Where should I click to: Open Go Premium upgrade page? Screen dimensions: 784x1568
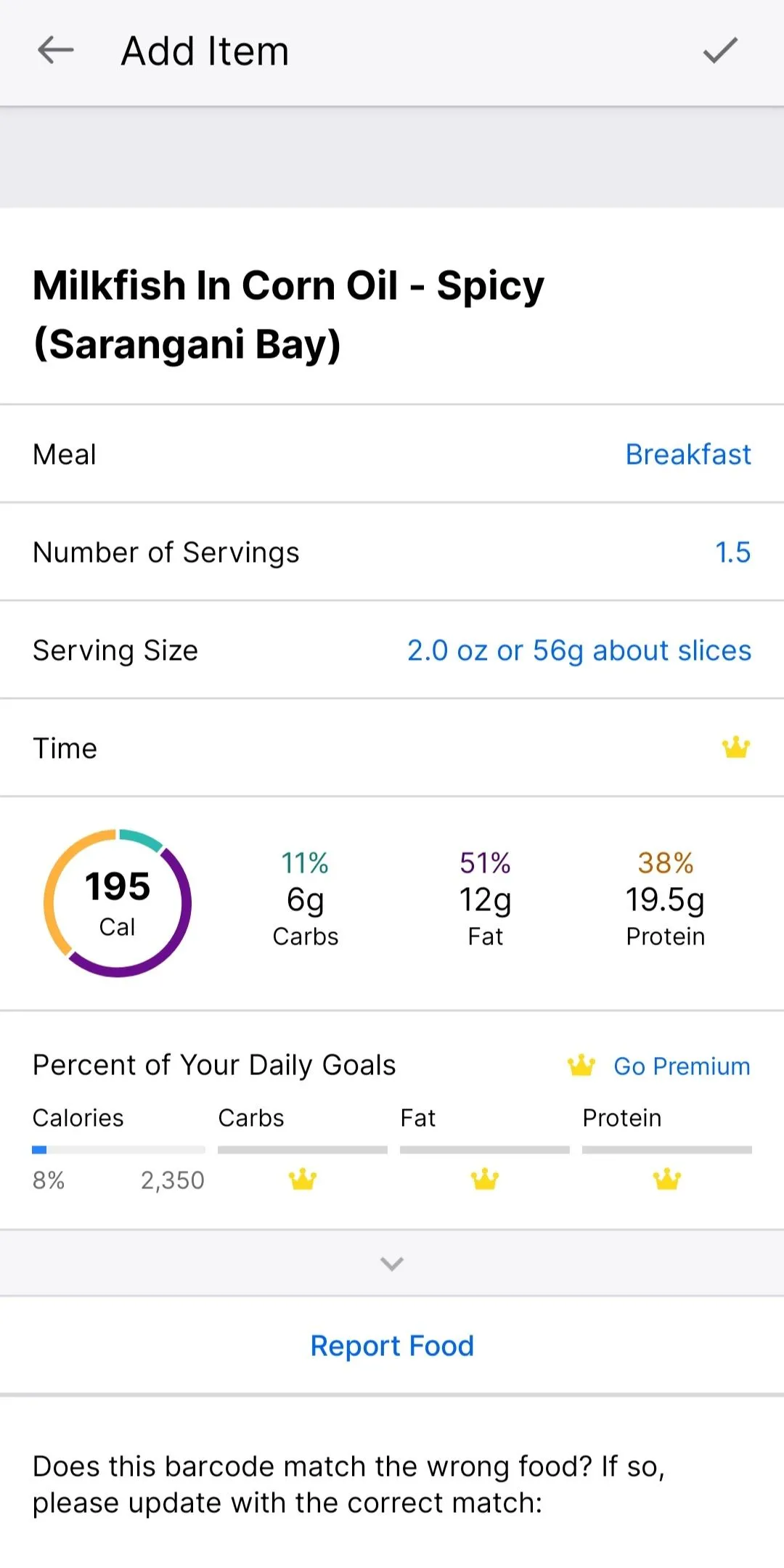coord(681,1066)
